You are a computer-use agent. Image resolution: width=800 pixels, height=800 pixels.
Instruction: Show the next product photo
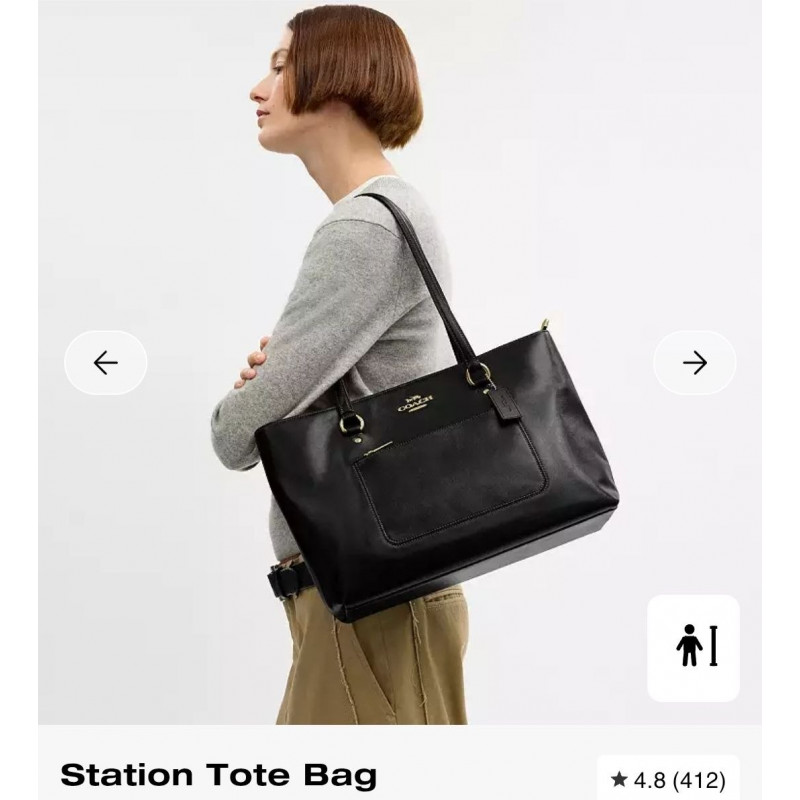tap(694, 362)
